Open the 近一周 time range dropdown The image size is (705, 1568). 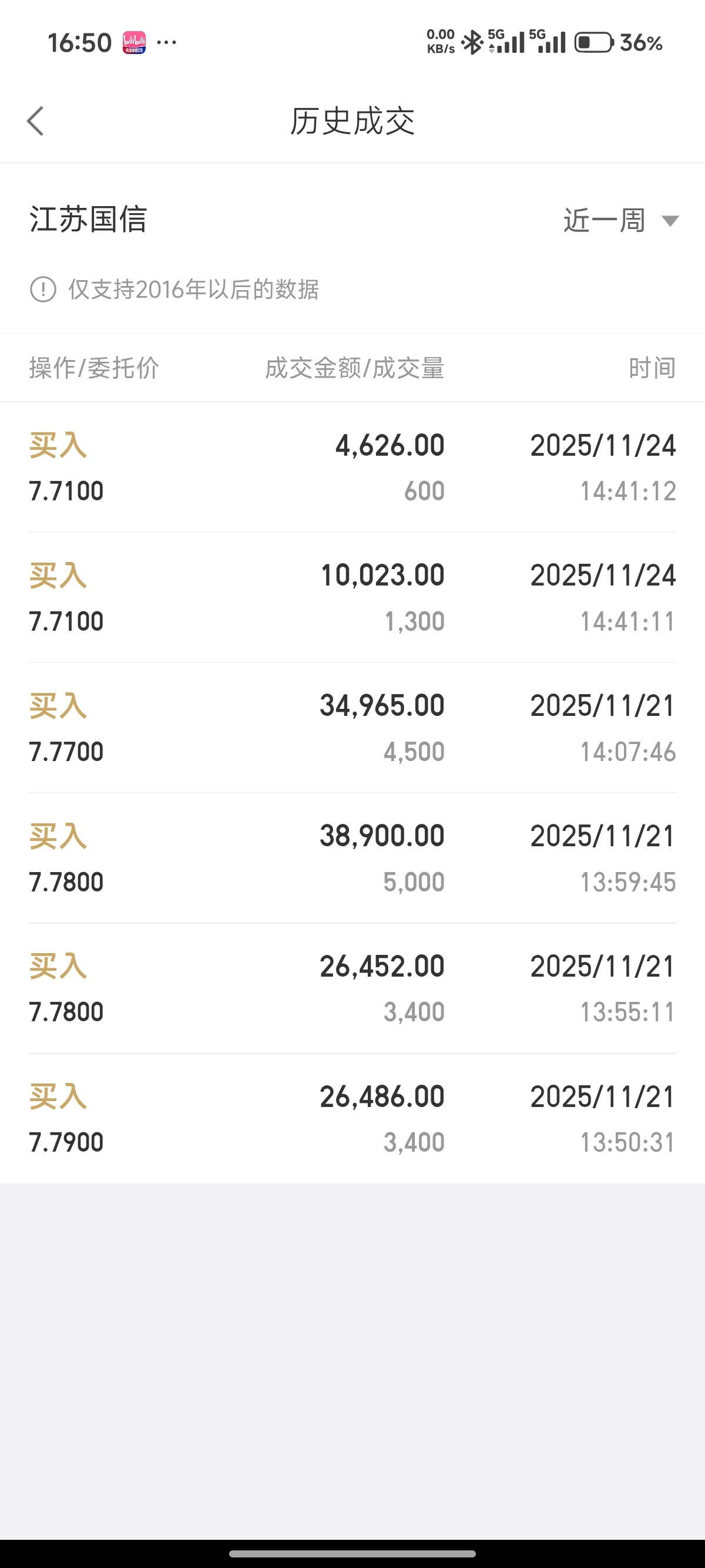point(621,220)
